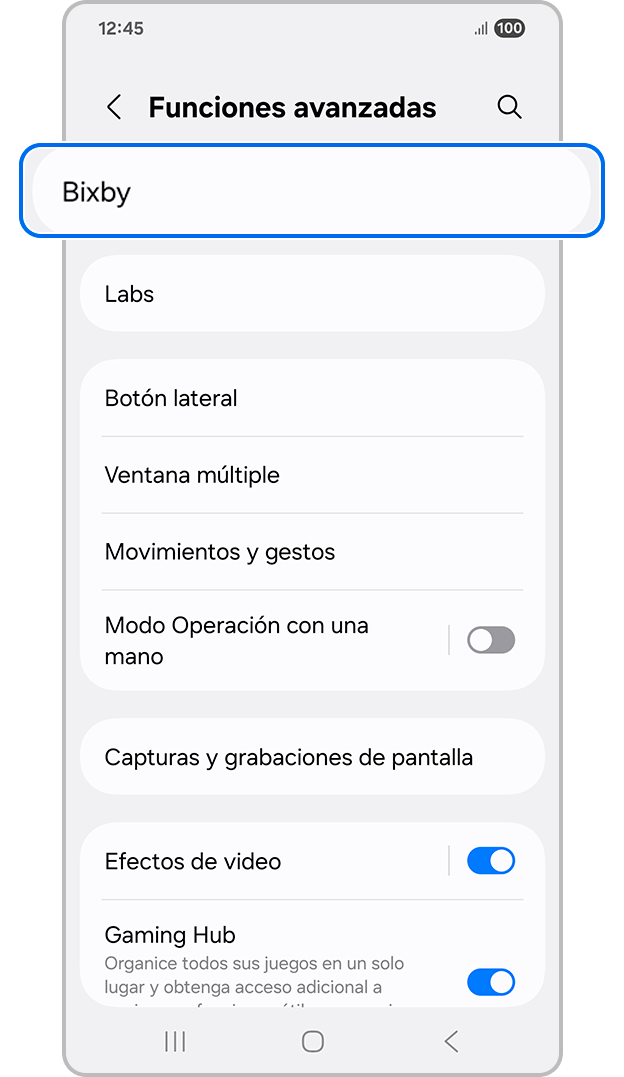Viewport: 624px width, 1077px height.
Task: Open Capturas y grabaciones de pantalla
Action: [x=311, y=757]
